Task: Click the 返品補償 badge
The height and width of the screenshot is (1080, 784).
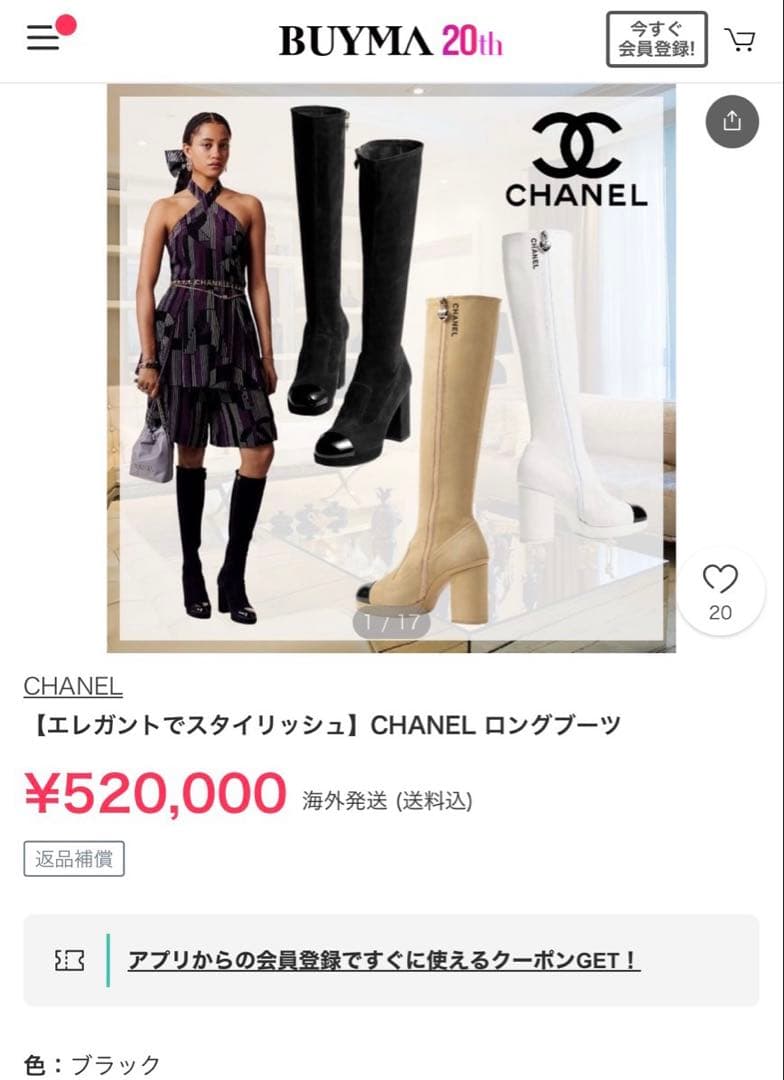Action: (x=72, y=858)
